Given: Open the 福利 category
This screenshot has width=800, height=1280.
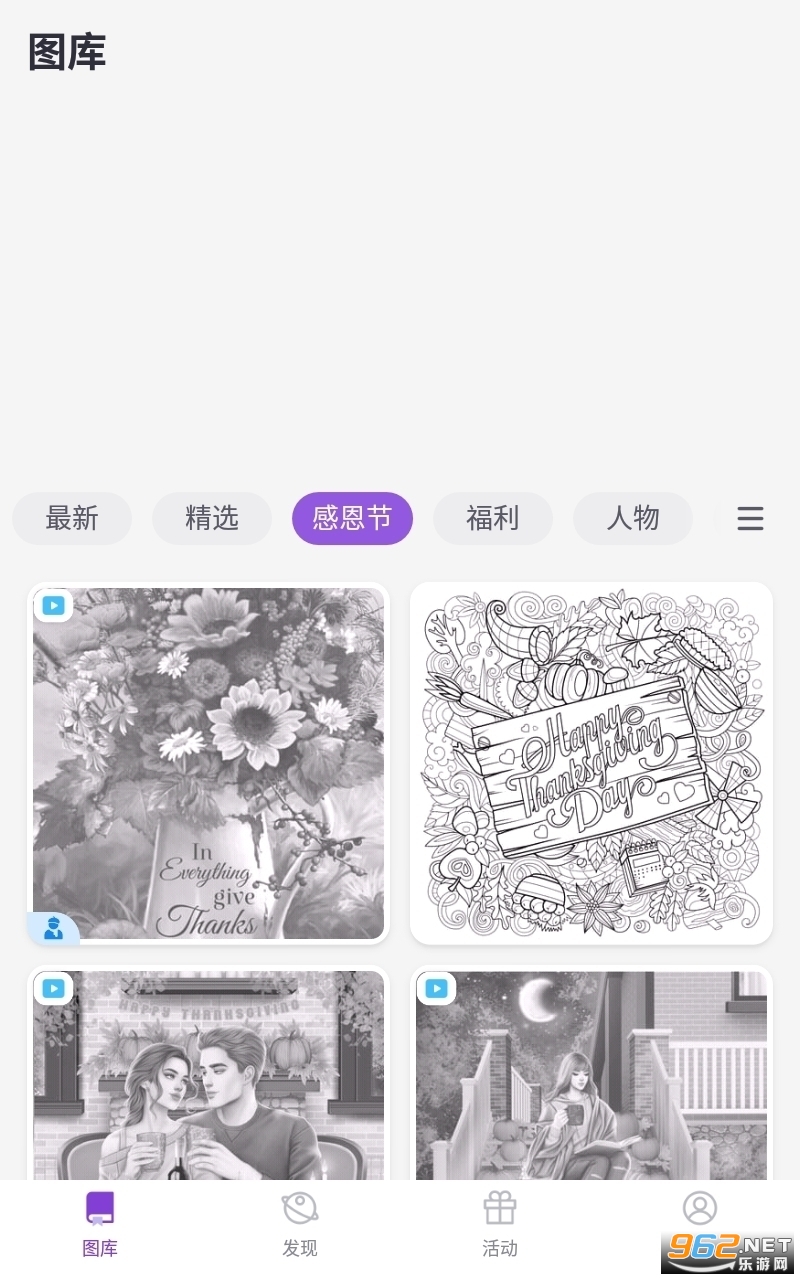Looking at the screenshot, I should tap(493, 518).
